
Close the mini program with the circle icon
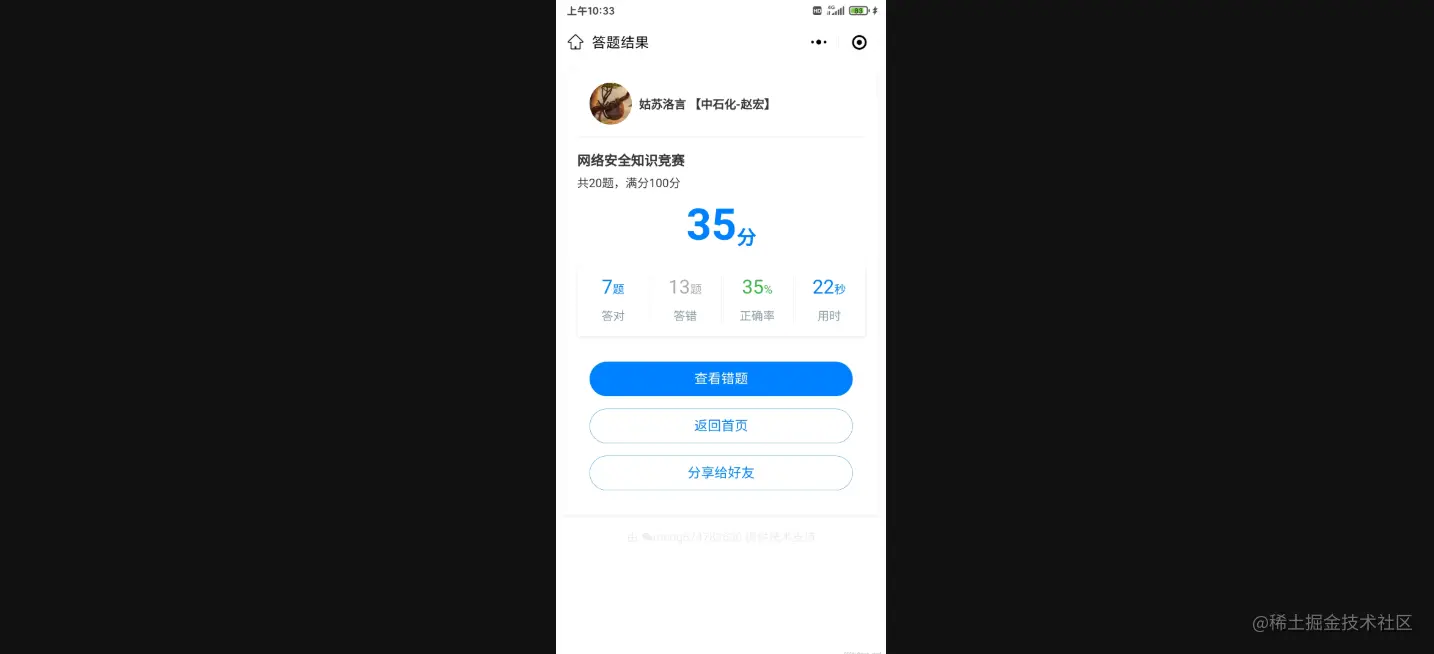pos(859,42)
